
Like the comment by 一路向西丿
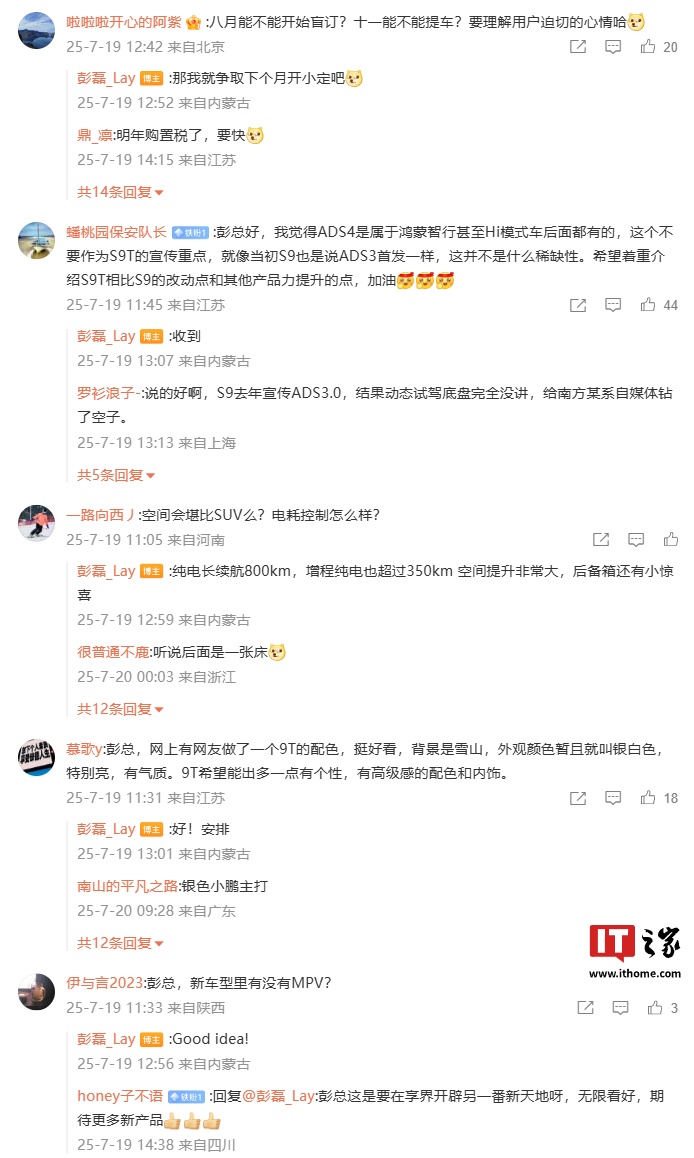pyautogui.click(x=670, y=539)
